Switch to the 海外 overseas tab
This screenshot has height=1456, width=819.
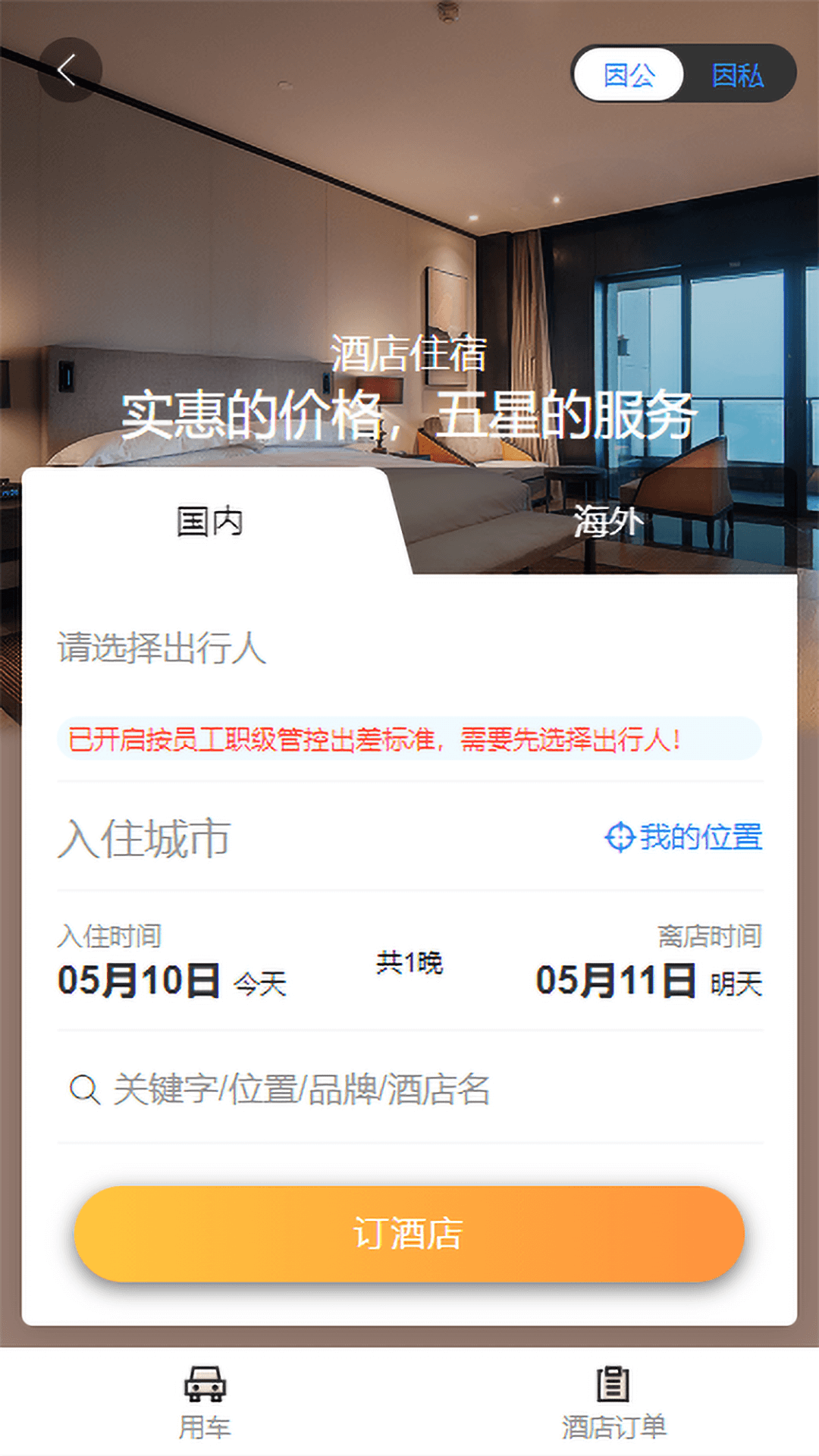[607, 522]
